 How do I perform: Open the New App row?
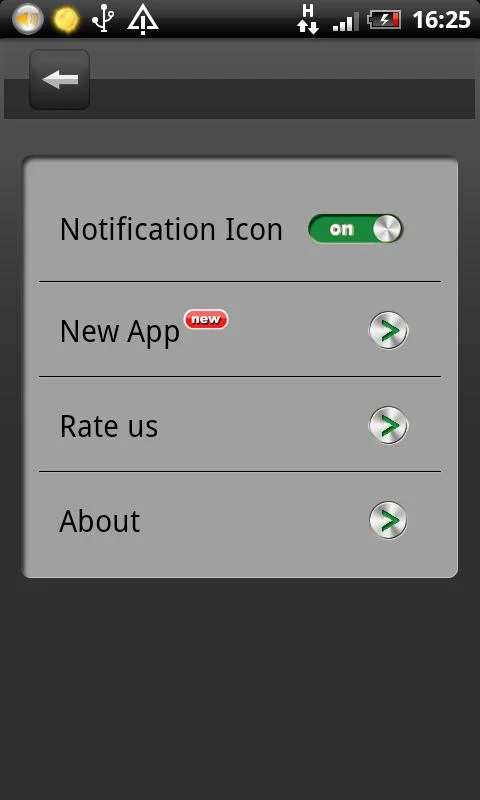(240, 329)
